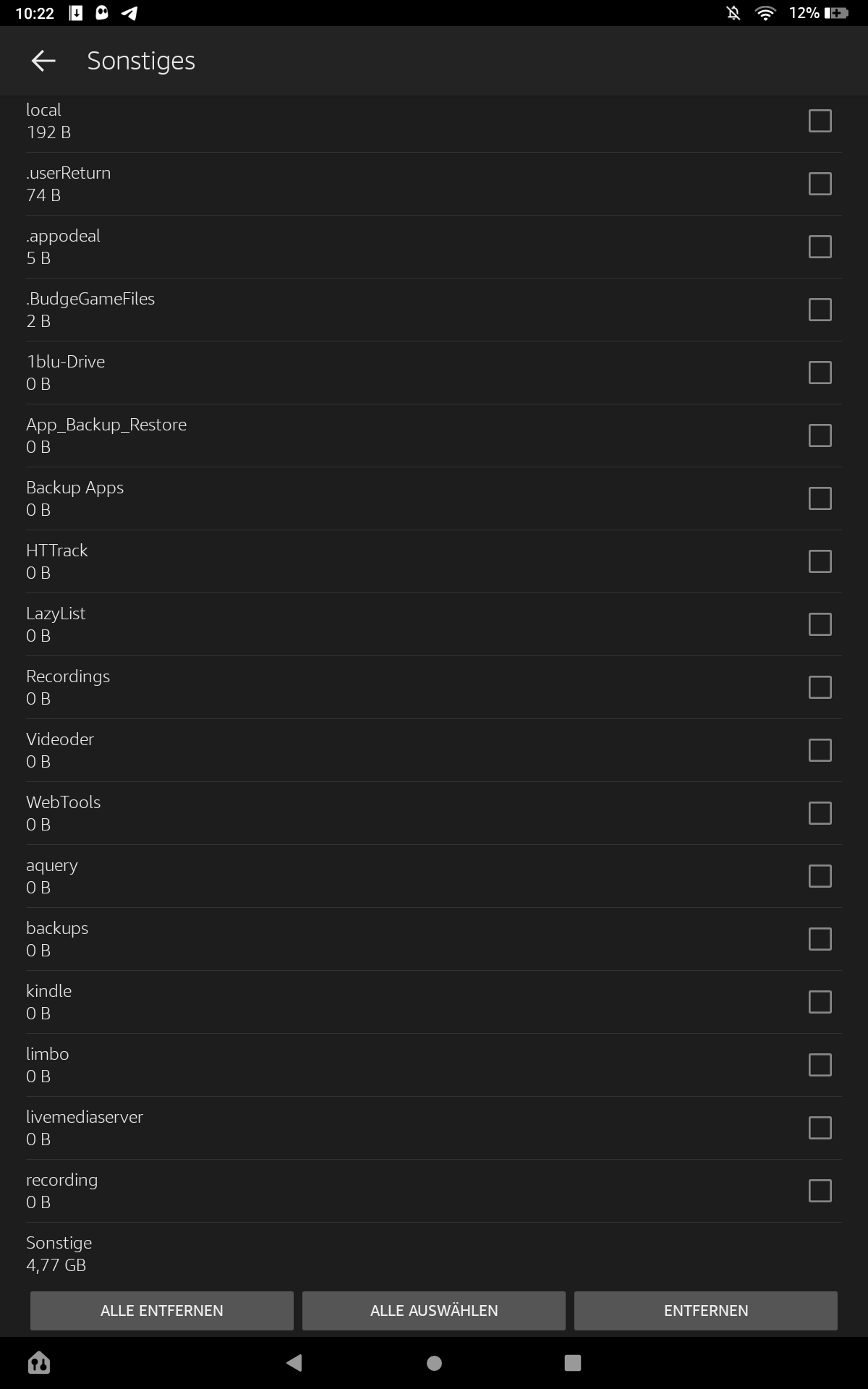Tap the ENTFERNEN button
This screenshot has height=1389, width=868.
pyautogui.click(x=705, y=1310)
